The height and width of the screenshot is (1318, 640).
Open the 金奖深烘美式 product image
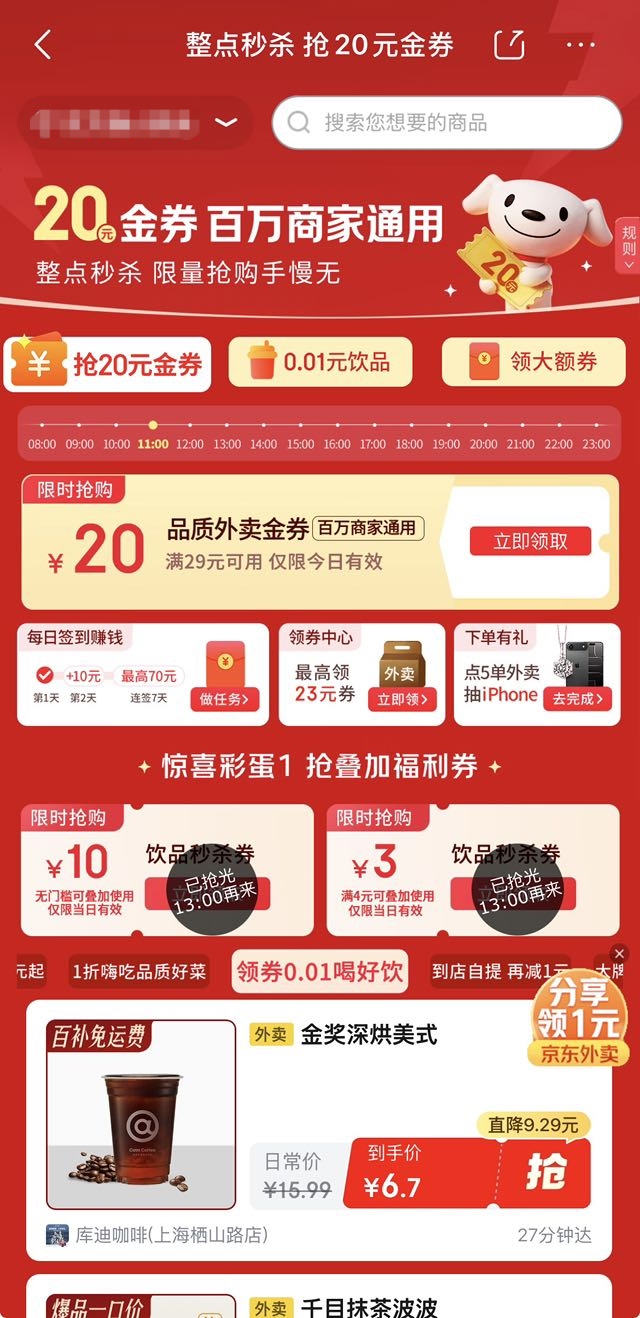tap(141, 1115)
